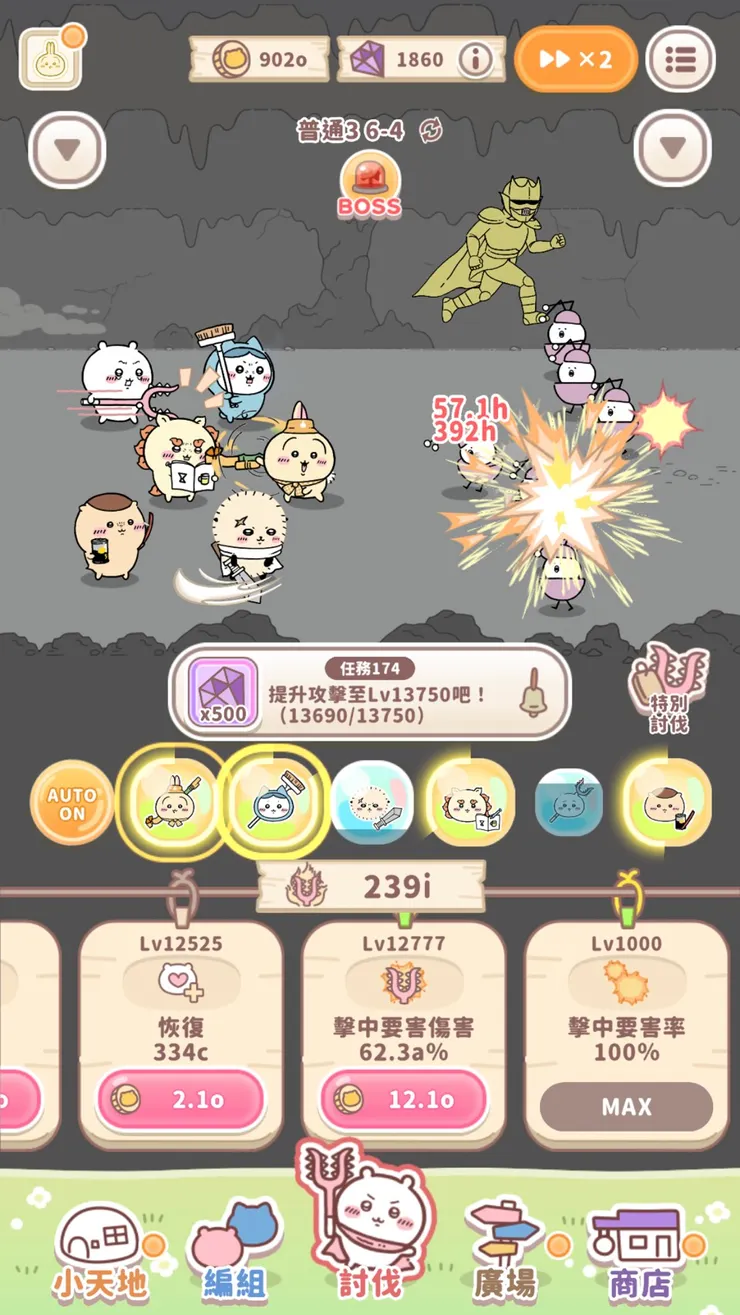Open the rabbit character icon
Image resolution: width=740 pixels, height=1315 pixels.
(50, 58)
